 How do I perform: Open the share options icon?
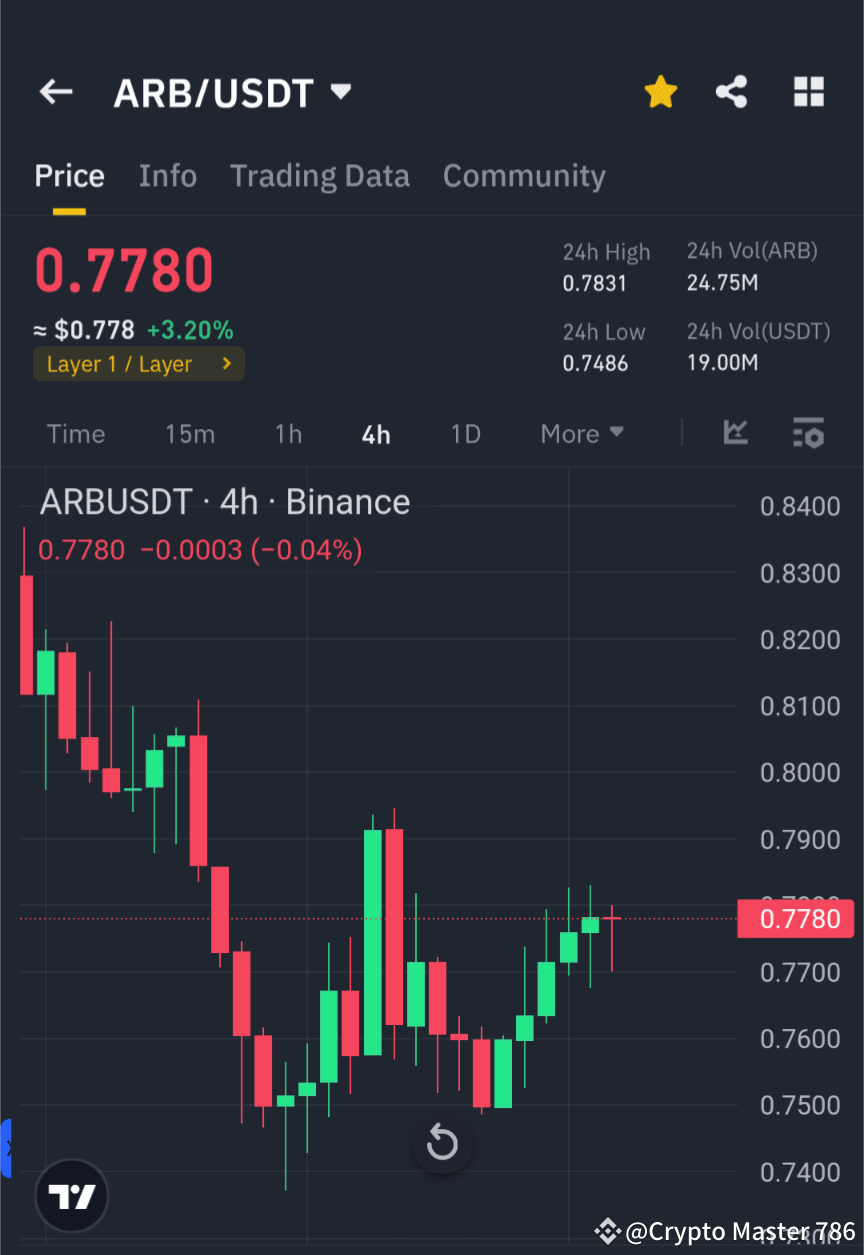click(732, 91)
